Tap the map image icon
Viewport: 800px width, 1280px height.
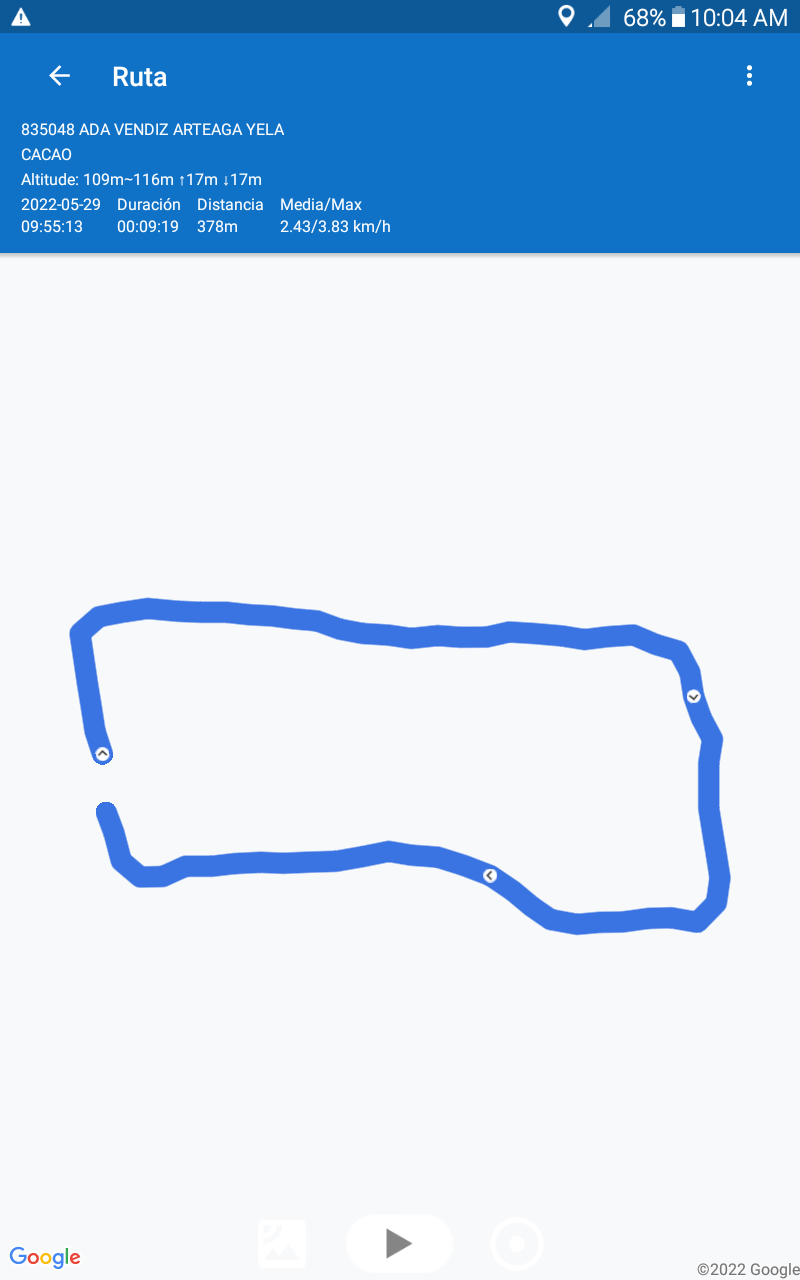click(282, 1243)
